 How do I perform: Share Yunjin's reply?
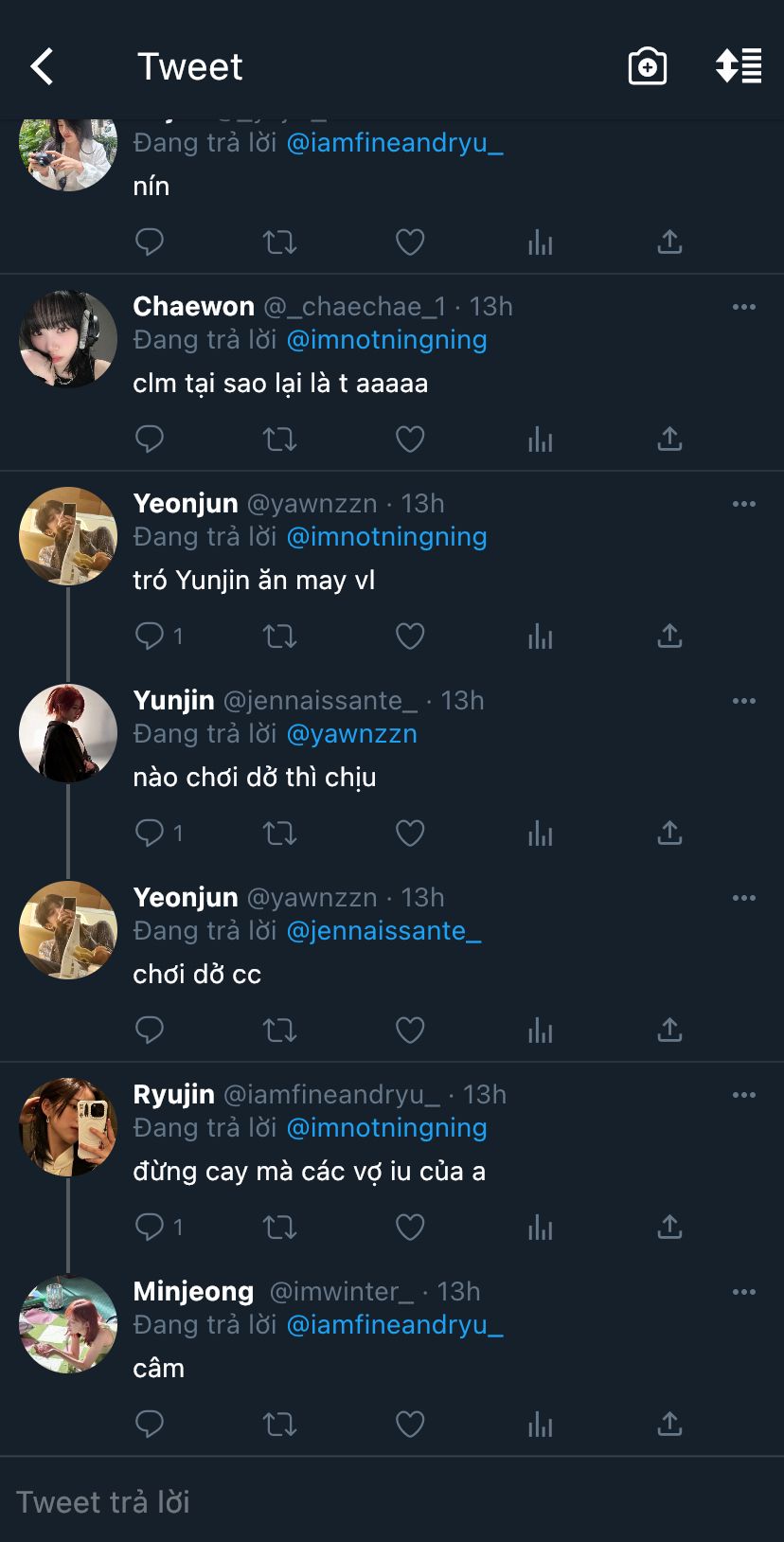click(669, 834)
